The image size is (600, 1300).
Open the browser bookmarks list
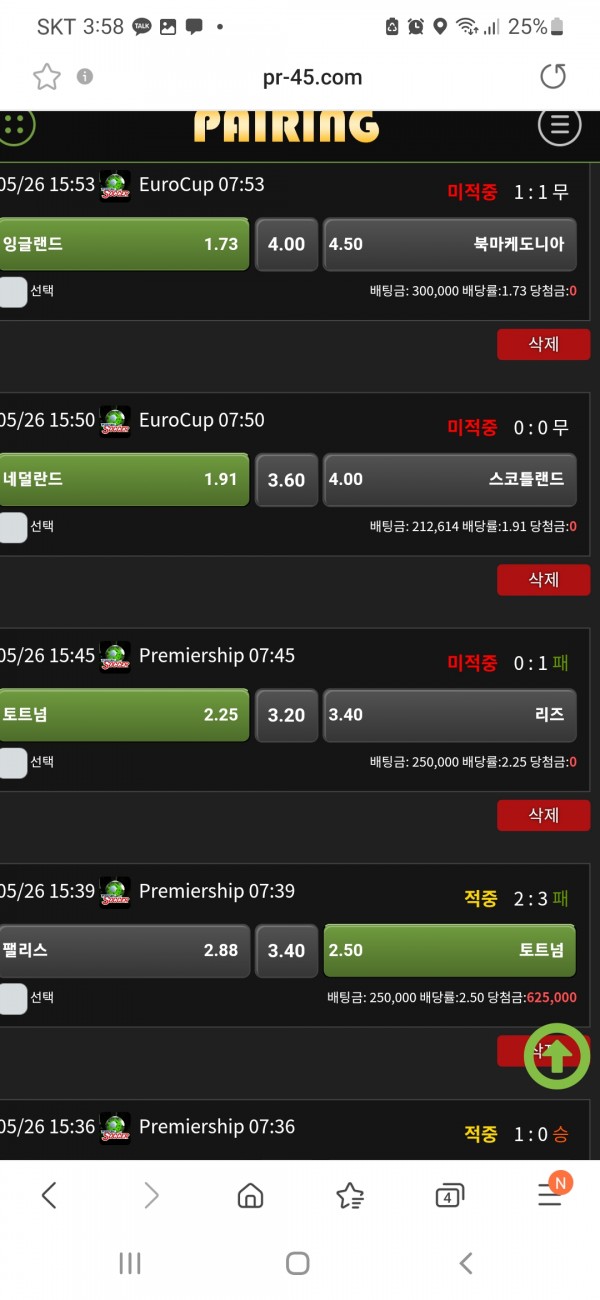click(350, 1194)
